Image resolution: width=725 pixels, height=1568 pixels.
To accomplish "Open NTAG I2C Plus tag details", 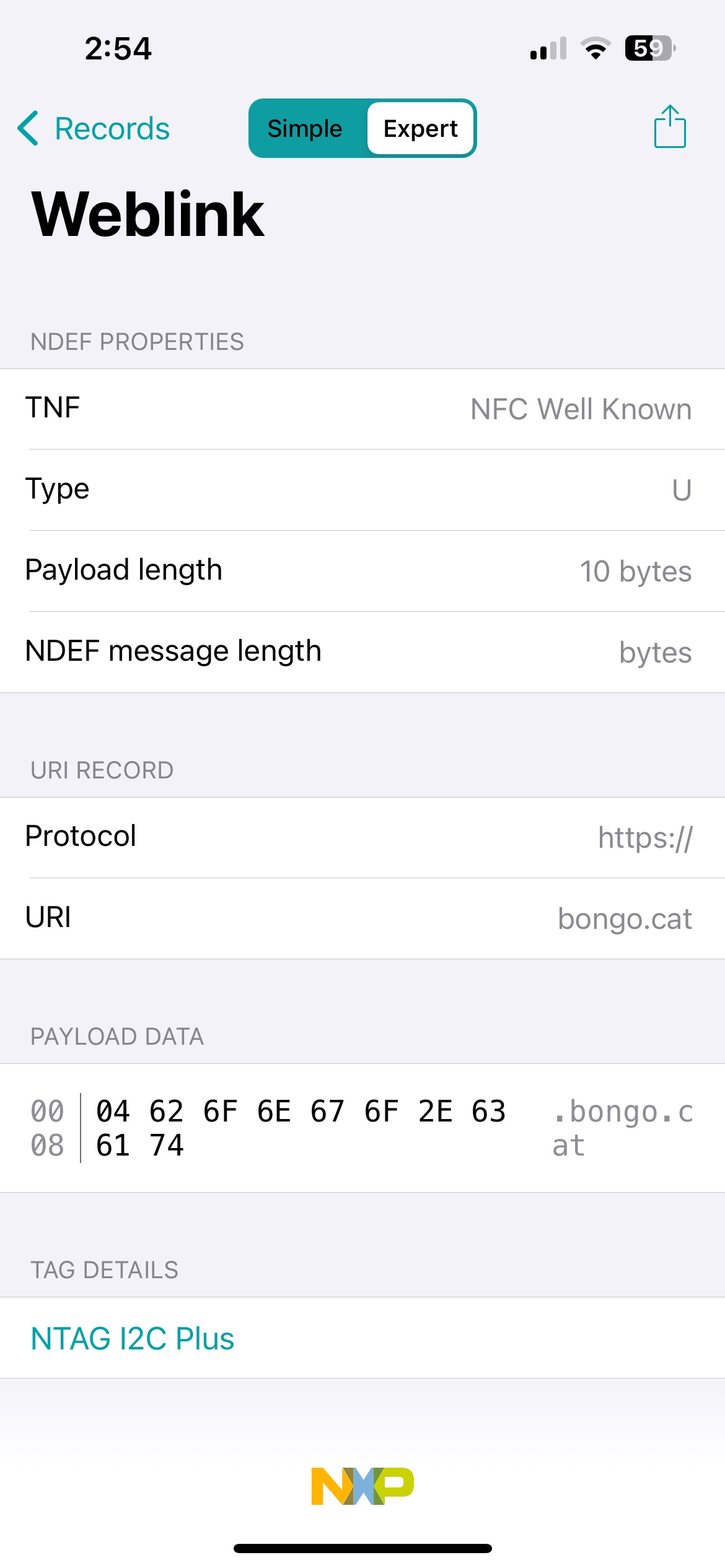I will [x=362, y=1338].
